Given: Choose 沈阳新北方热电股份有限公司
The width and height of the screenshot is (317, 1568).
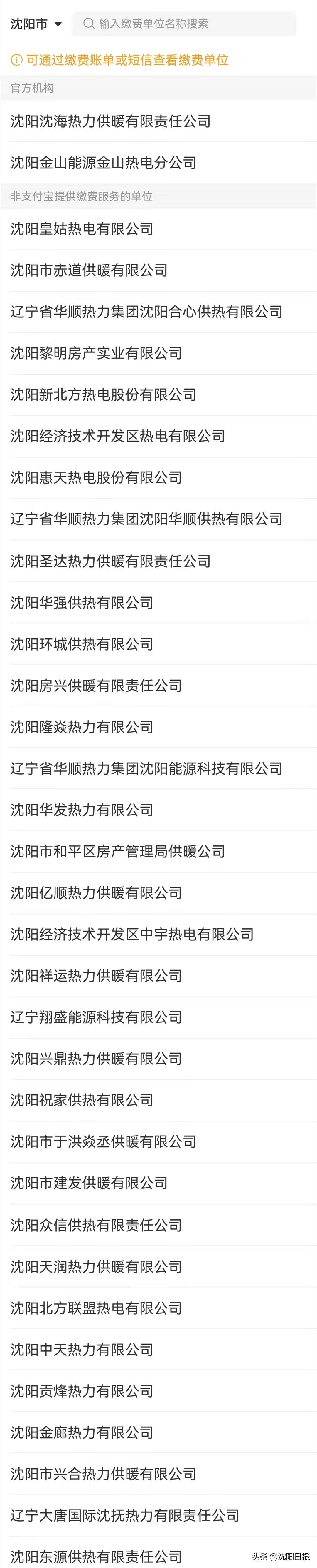Looking at the screenshot, I should pos(103,394).
